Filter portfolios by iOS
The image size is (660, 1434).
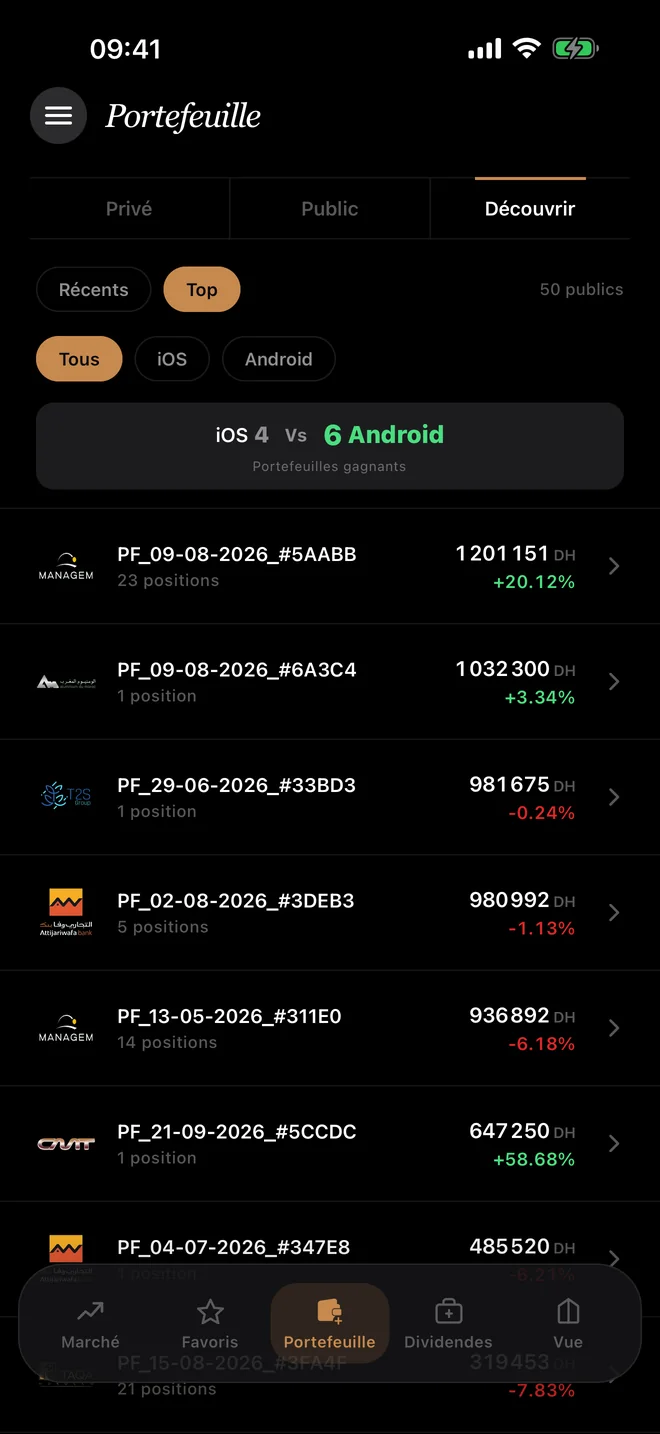(x=172, y=359)
